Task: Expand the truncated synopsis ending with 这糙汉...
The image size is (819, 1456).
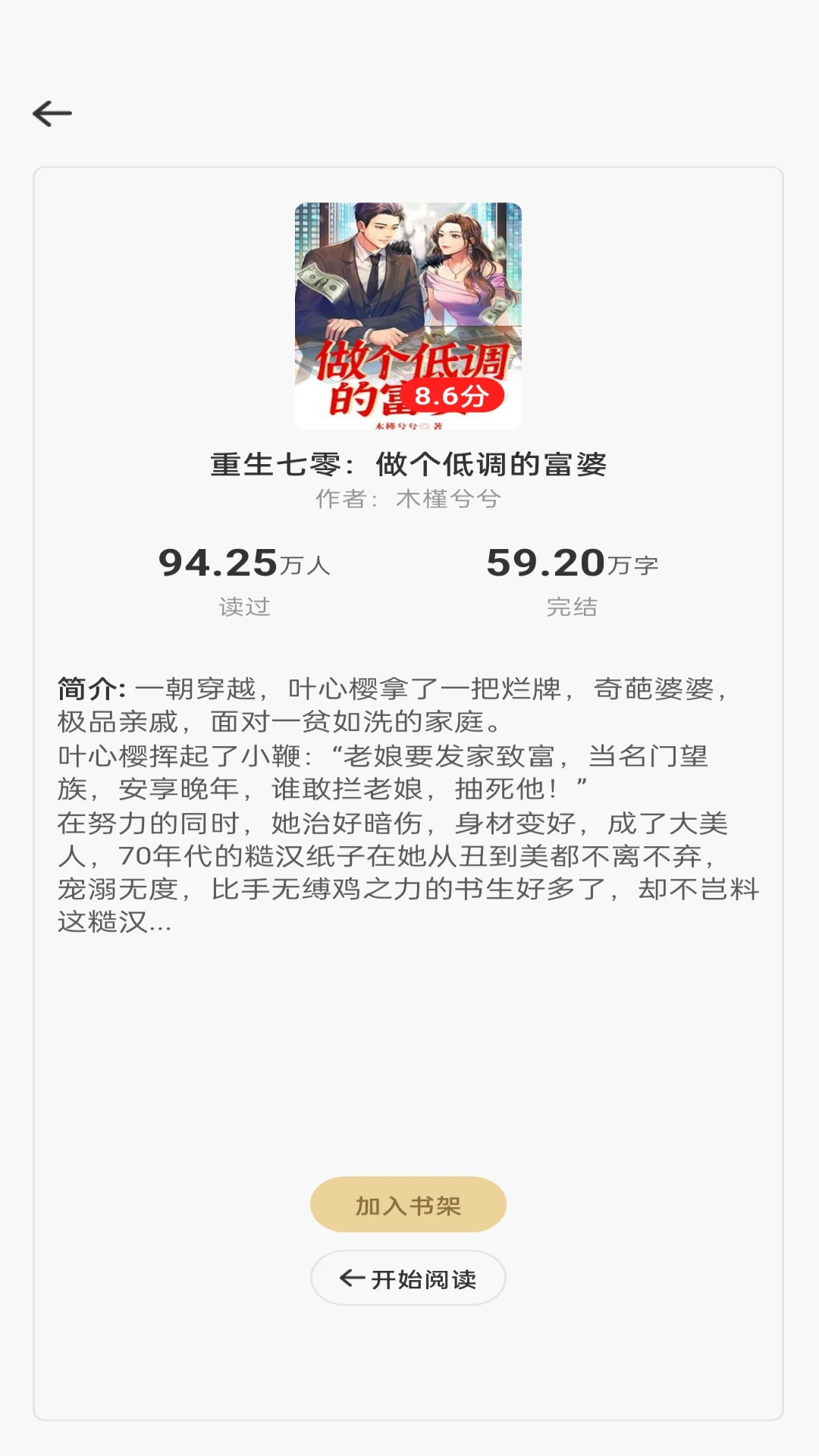Action: click(x=118, y=921)
